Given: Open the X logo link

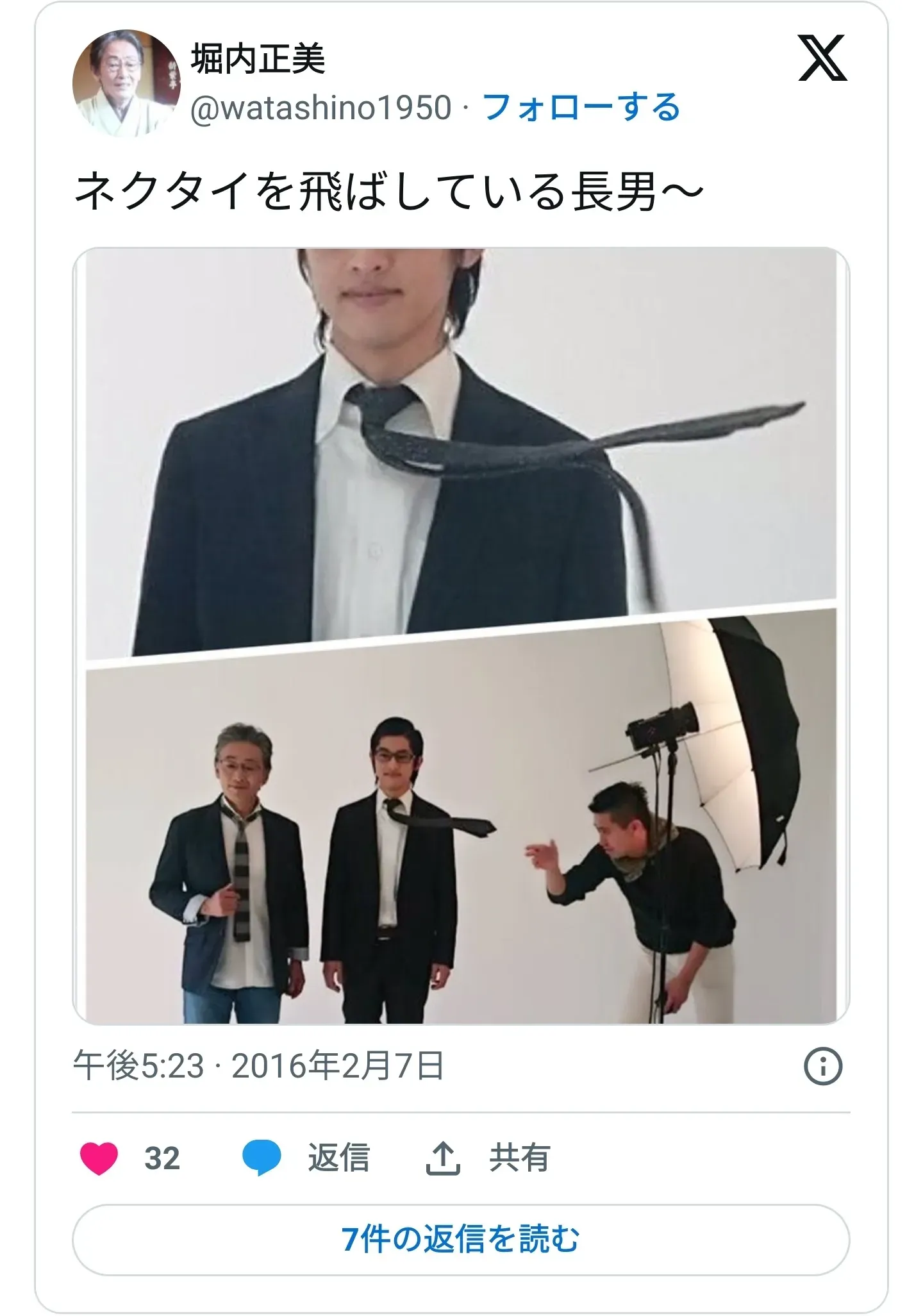Looking at the screenshot, I should (x=822, y=59).
